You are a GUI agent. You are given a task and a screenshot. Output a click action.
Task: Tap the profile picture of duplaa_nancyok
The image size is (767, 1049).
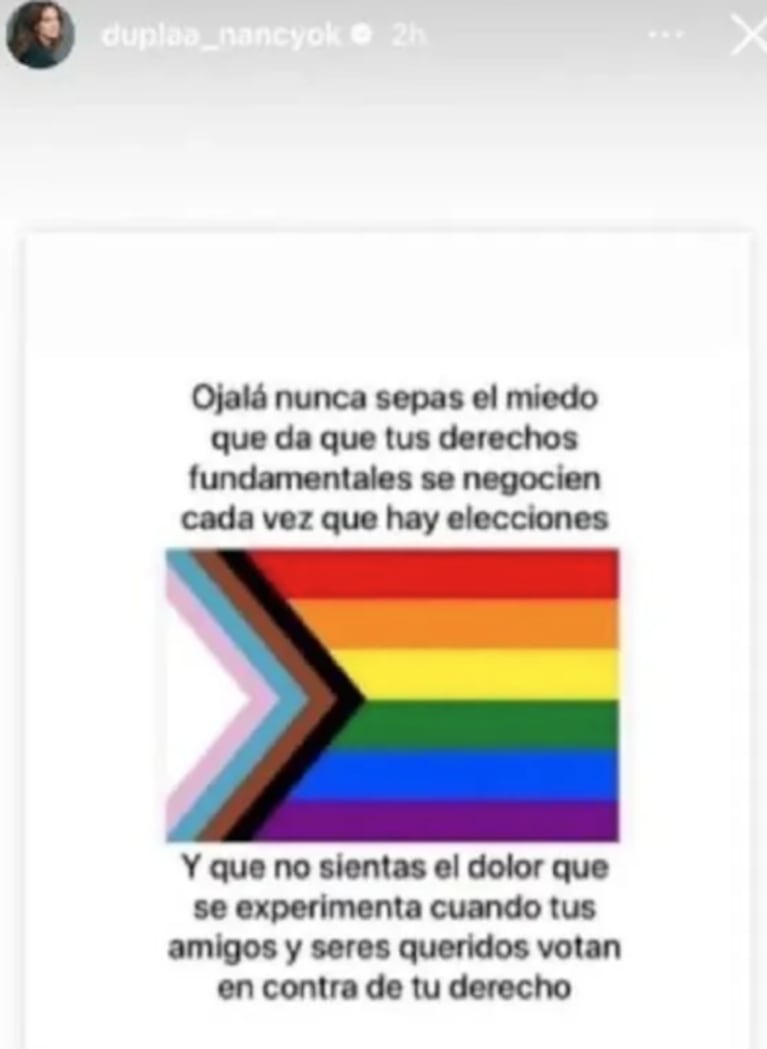(40, 35)
